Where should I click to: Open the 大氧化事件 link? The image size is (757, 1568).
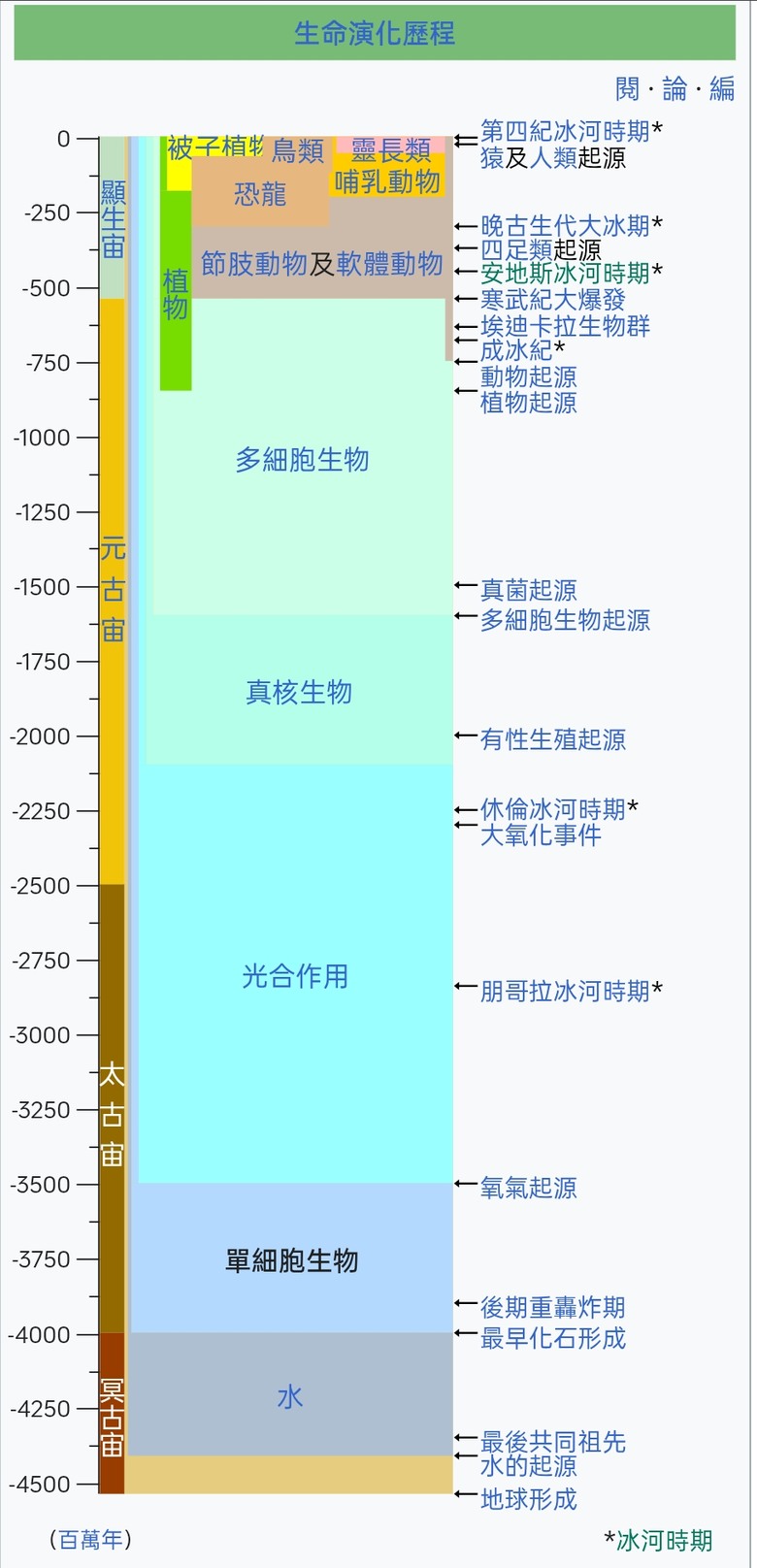pos(541,835)
